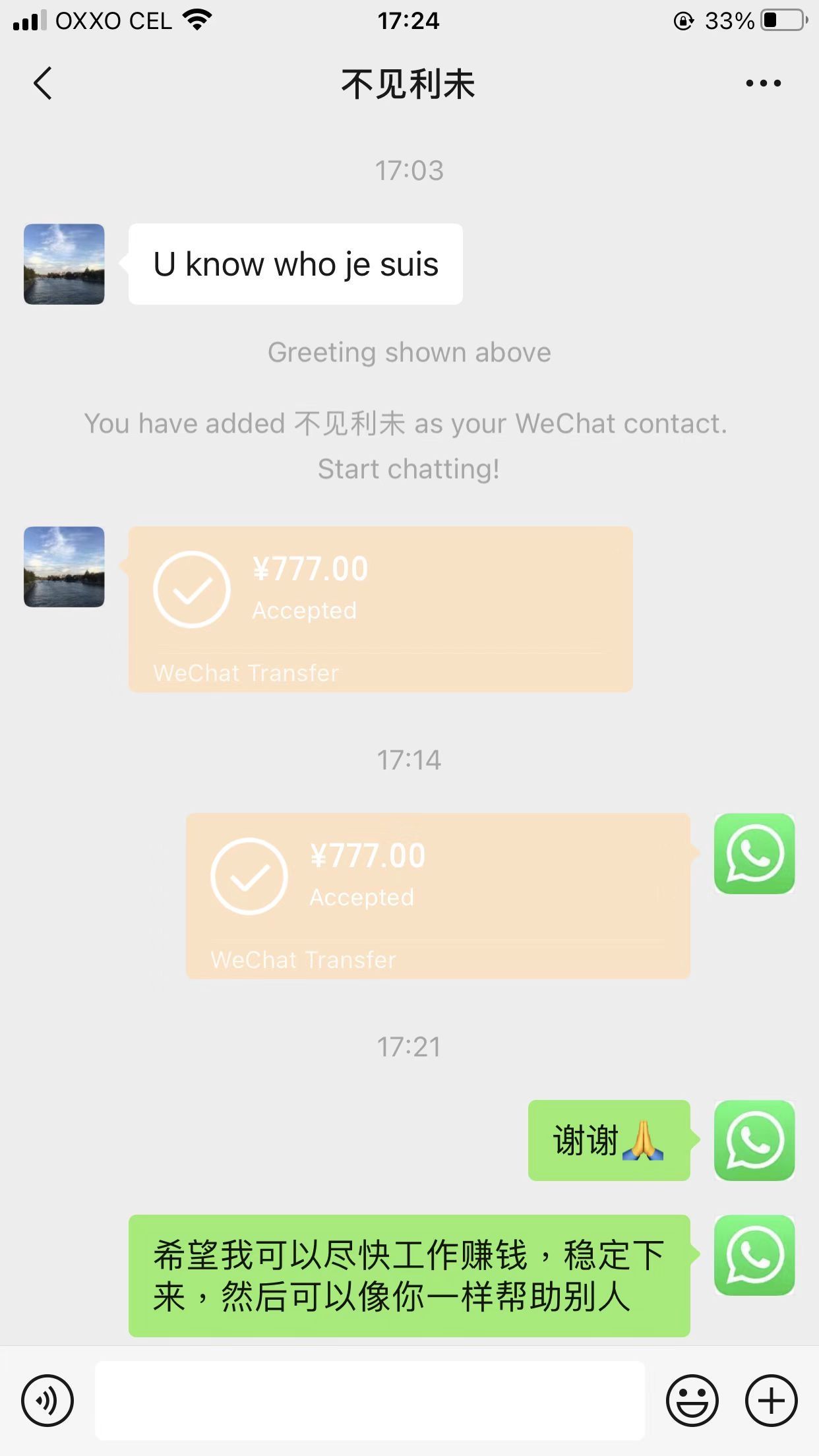
Task: View contact's profile via greeting message avatar
Action: [64, 264]
